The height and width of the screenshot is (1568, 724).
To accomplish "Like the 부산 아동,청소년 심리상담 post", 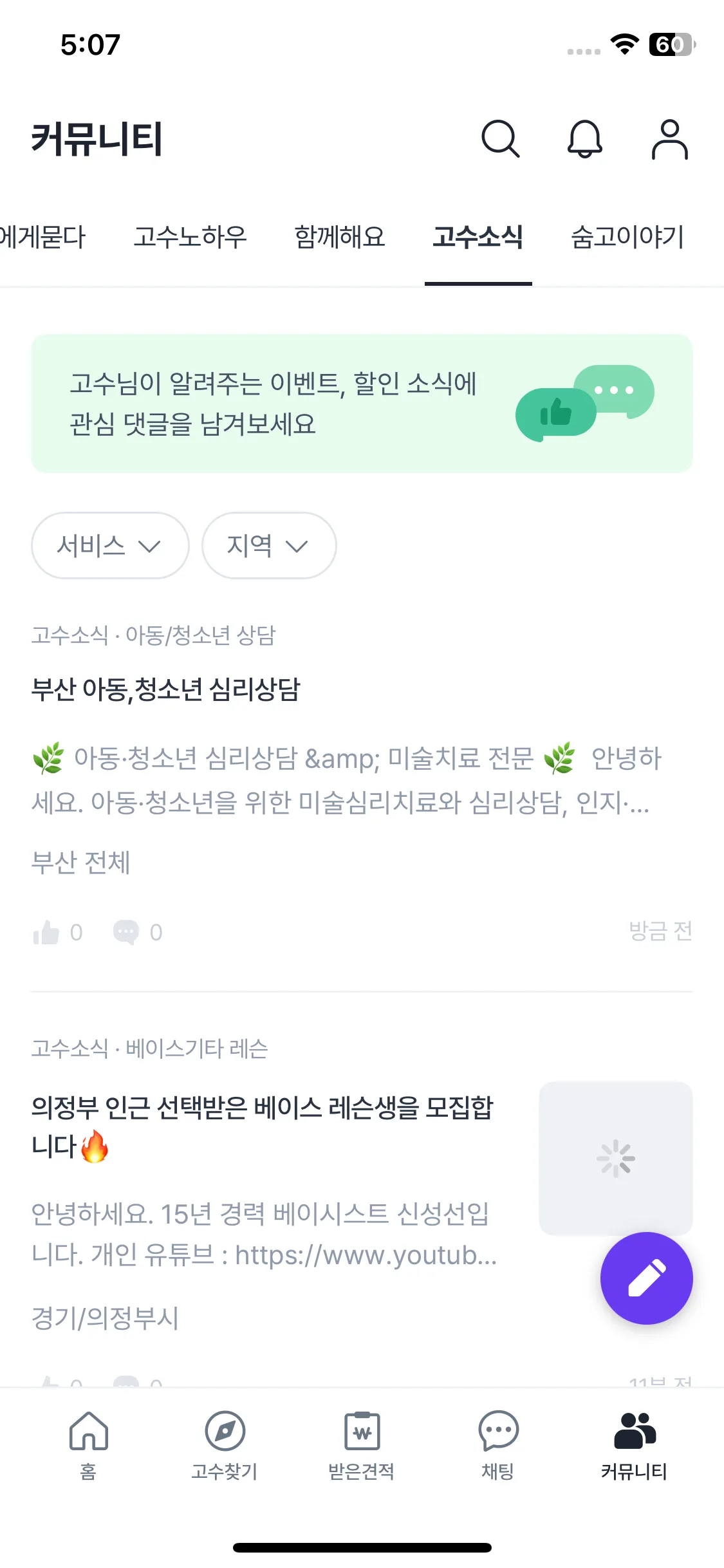I will click(x=46, y=932).
